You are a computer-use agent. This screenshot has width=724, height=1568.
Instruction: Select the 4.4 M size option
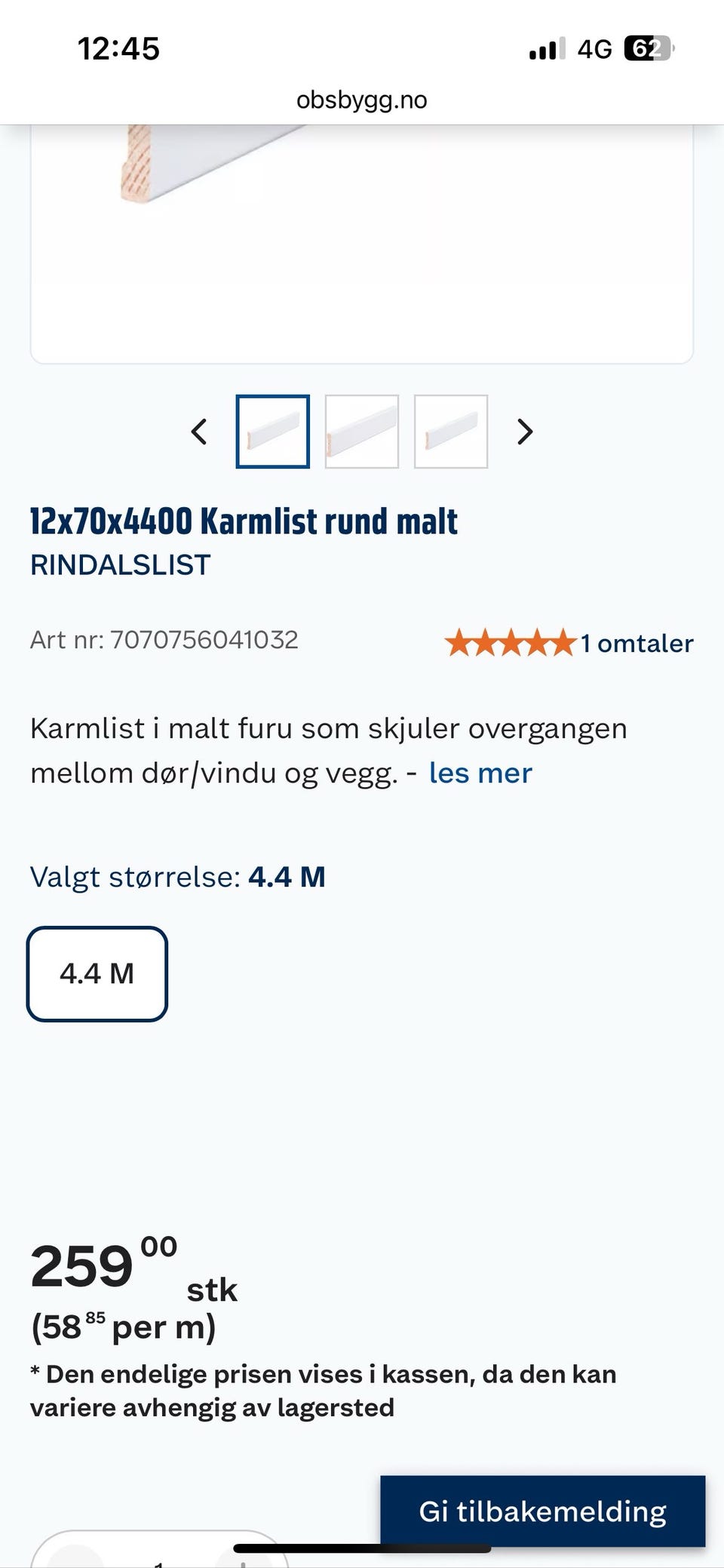[97, 973]
